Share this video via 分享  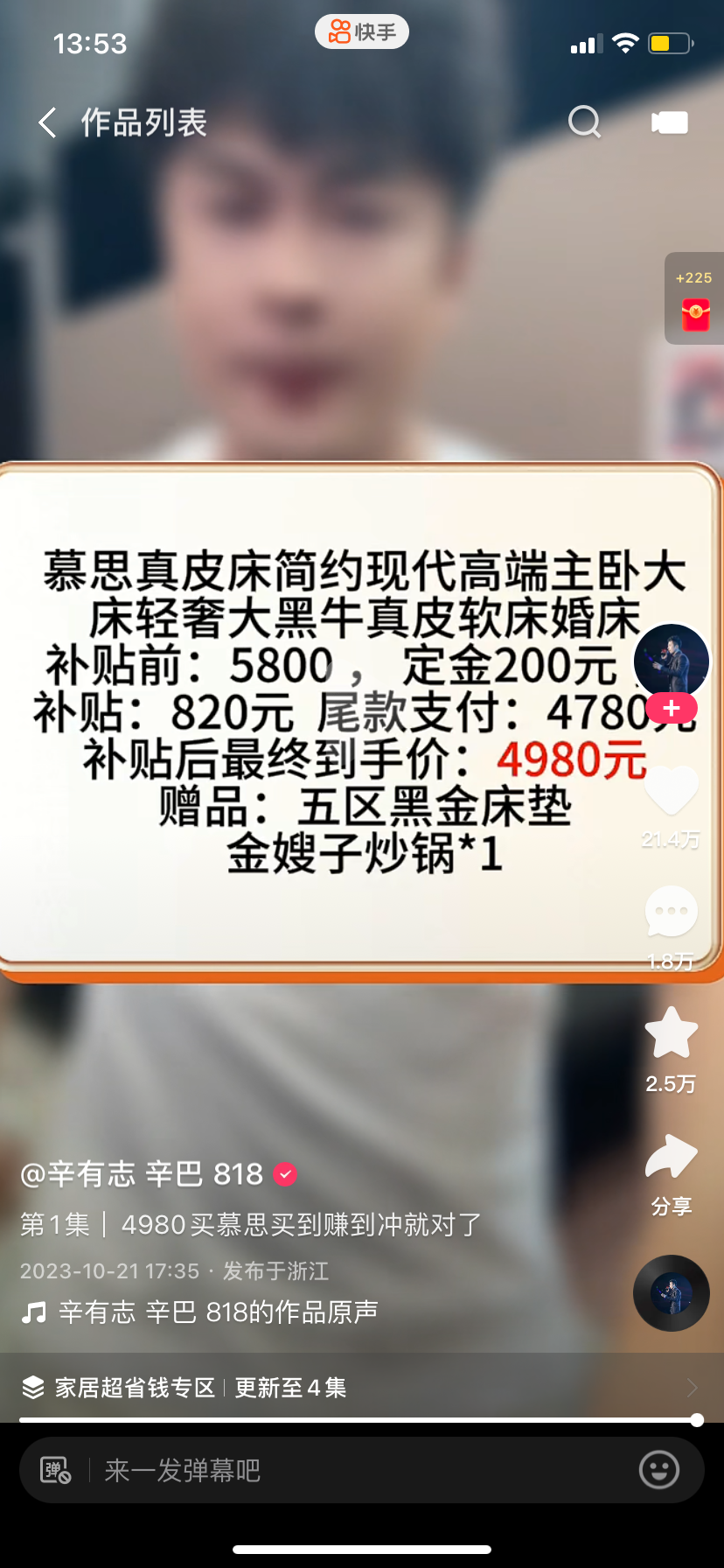point(672,1157)
